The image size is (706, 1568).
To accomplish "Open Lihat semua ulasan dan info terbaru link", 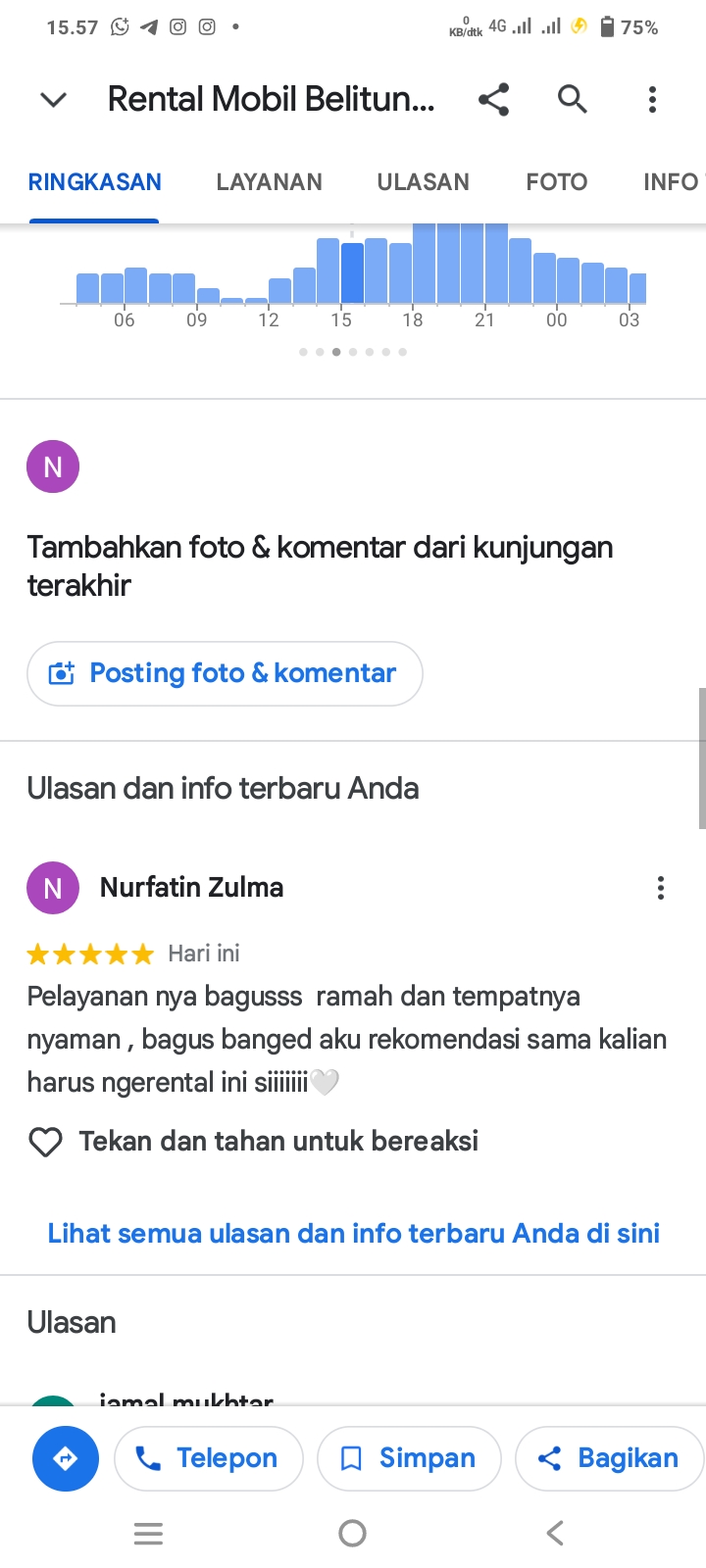I will 353,1233.
